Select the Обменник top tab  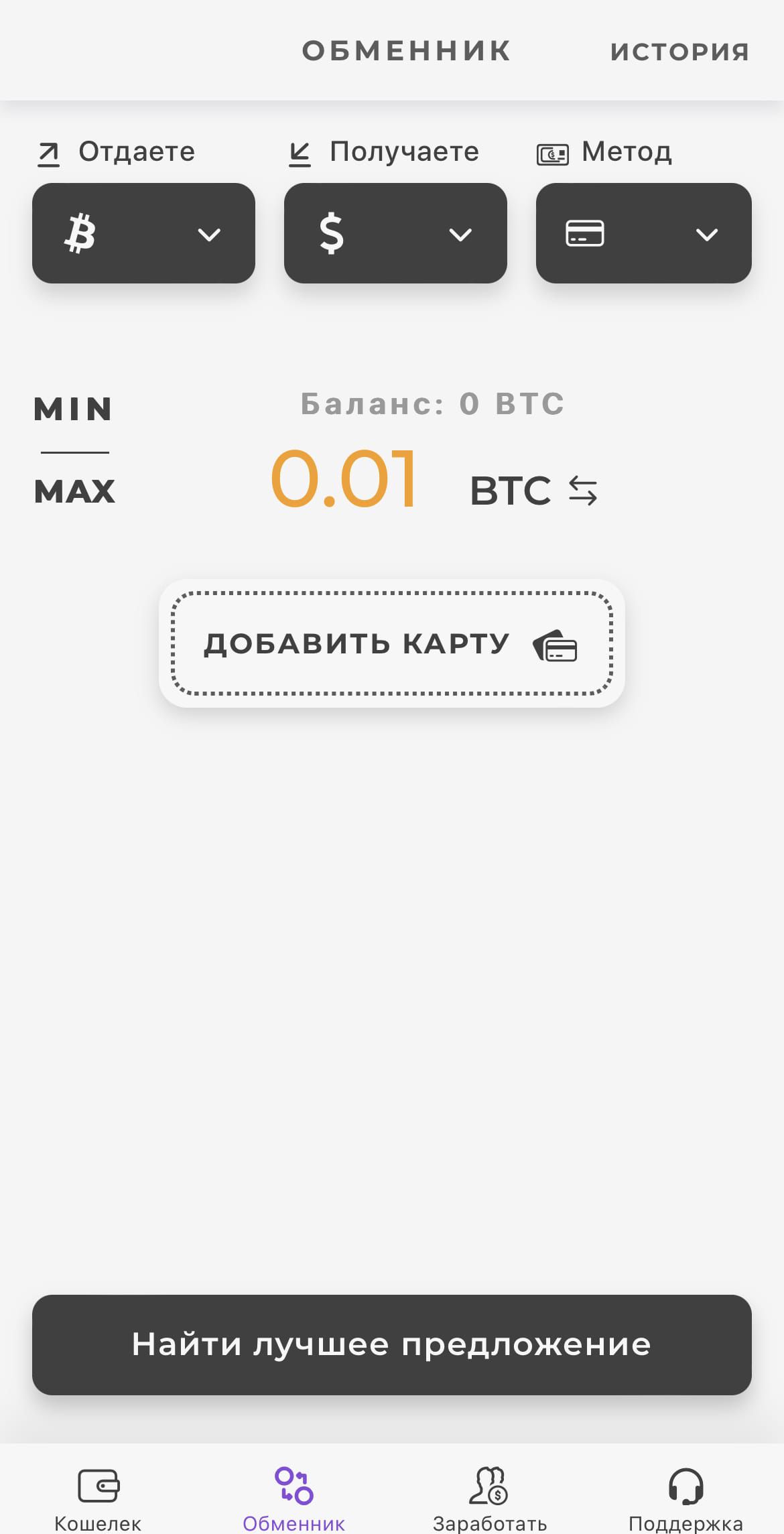pyautogui.click(x=407, y=51)
